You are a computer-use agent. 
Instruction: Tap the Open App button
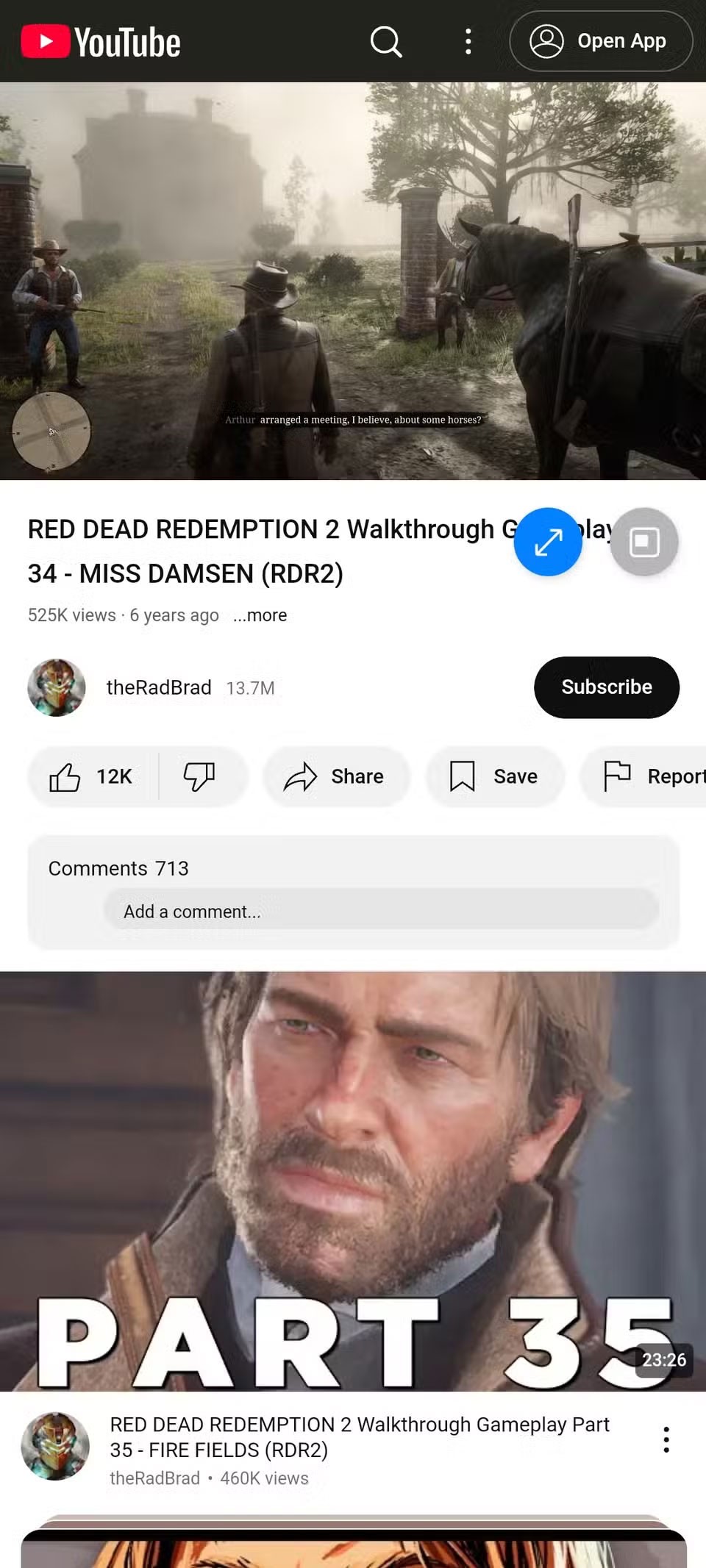(601, 41)
